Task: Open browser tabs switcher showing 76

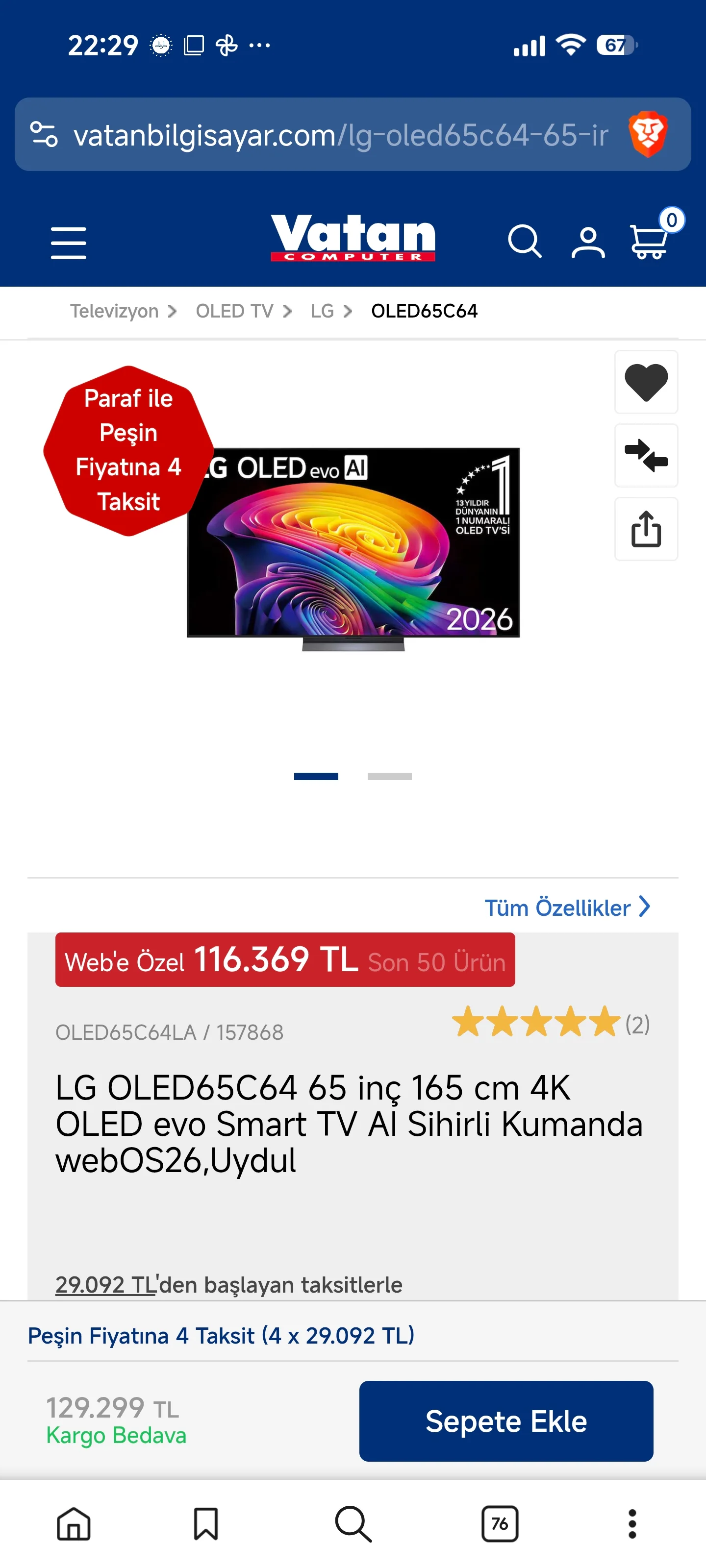Action: 500,1523
